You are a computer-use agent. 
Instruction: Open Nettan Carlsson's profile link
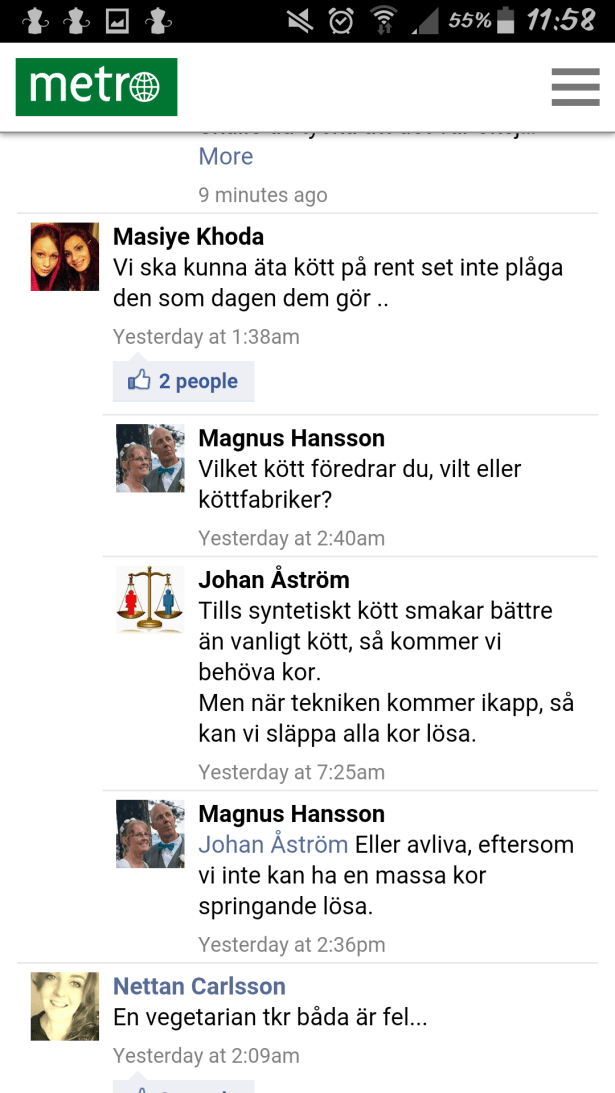pyautogui.click(x=199, y=986)
